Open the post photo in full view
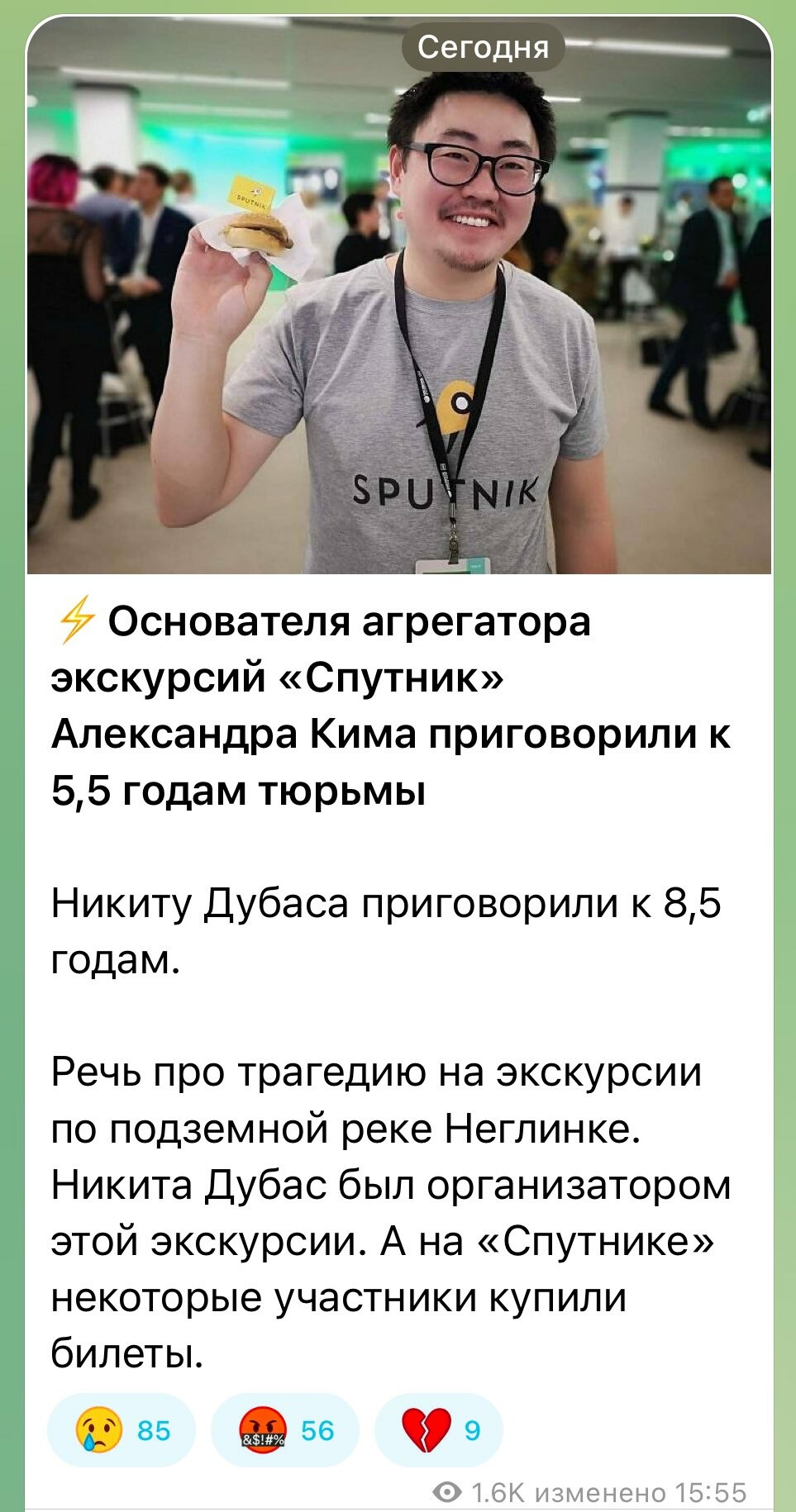Screen dimensions: 796x1512 tap(398, 297)
